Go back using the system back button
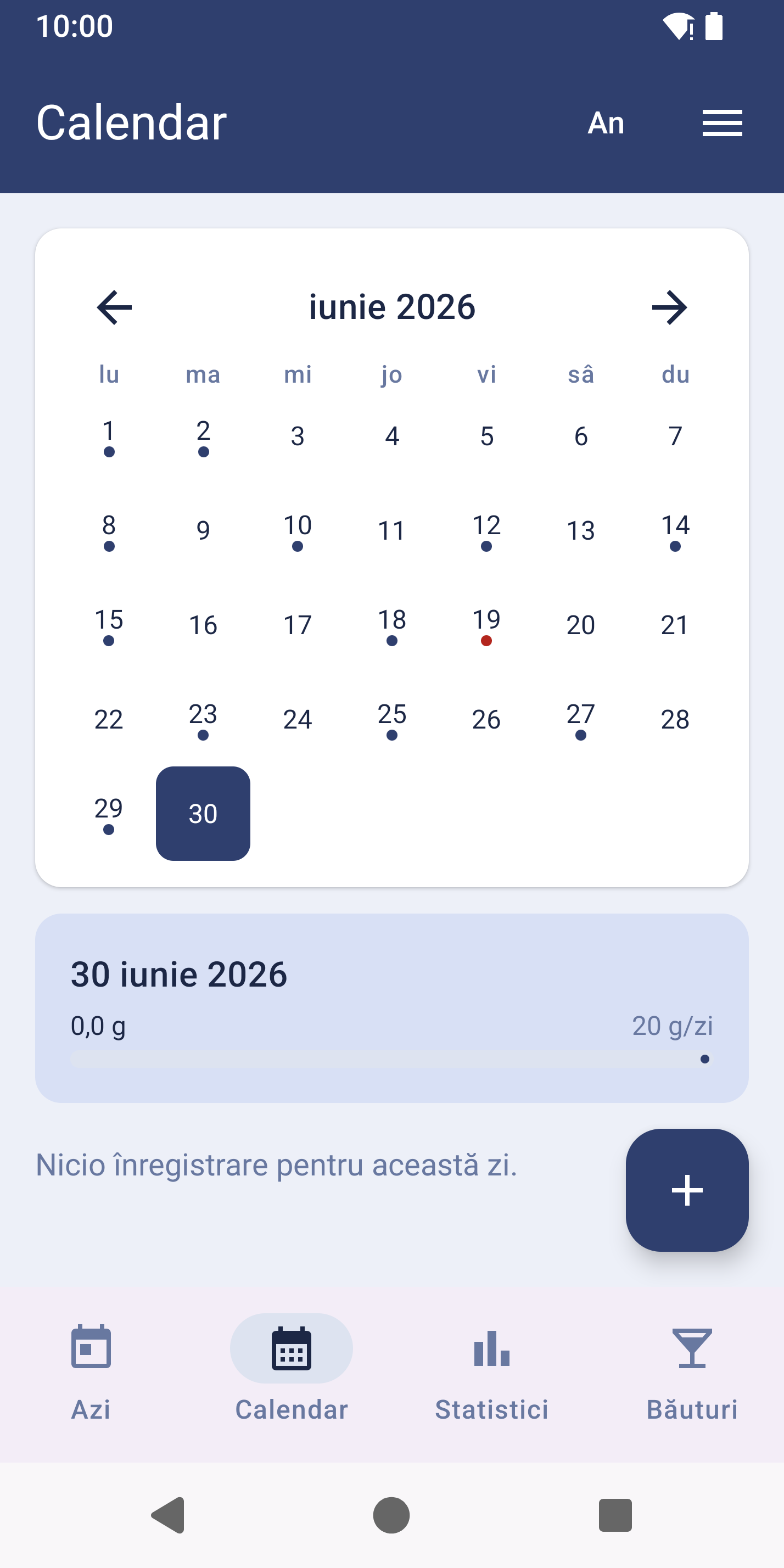The height and width of the screenshot is (1568, 784). [168, 1515]
